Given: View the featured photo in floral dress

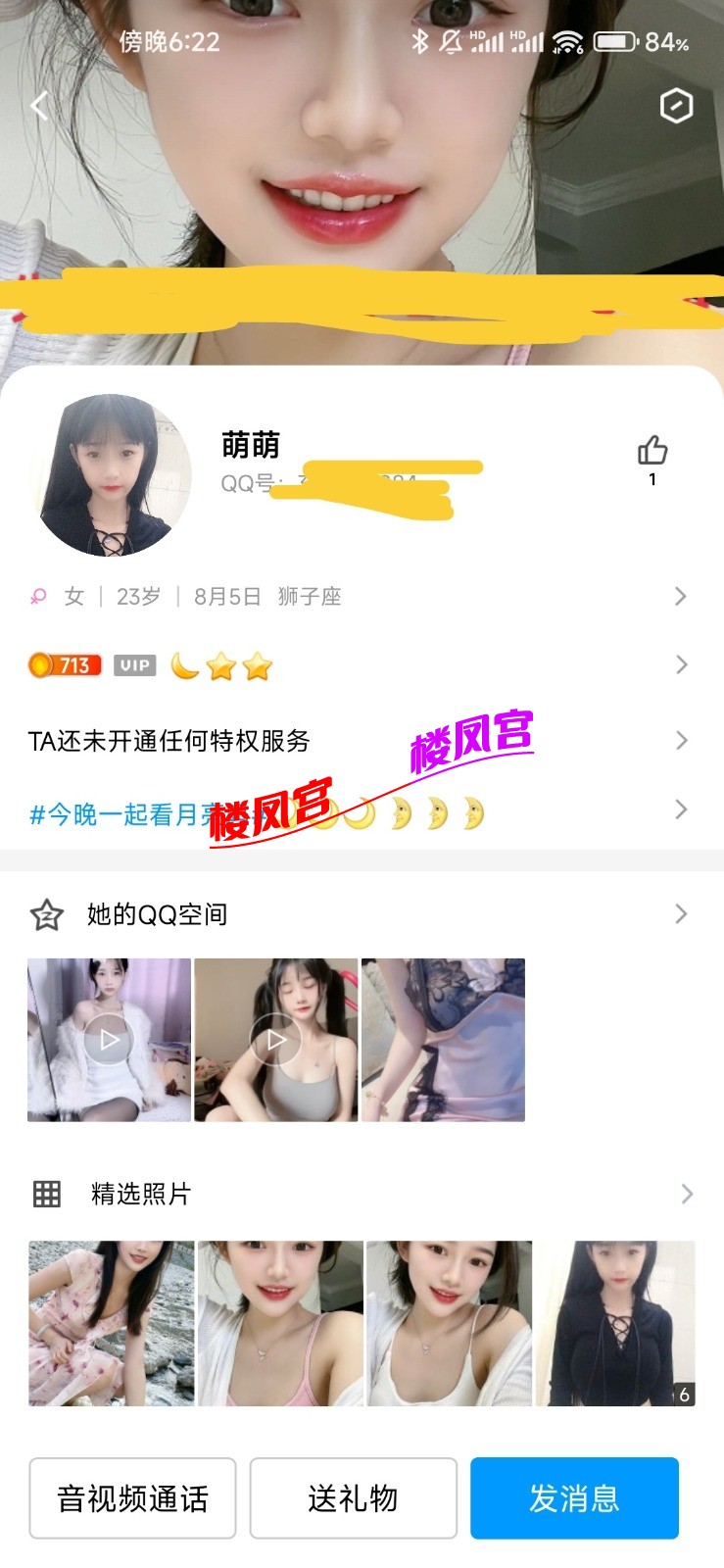Looking at the screenshot, I should click(111, 1323).
